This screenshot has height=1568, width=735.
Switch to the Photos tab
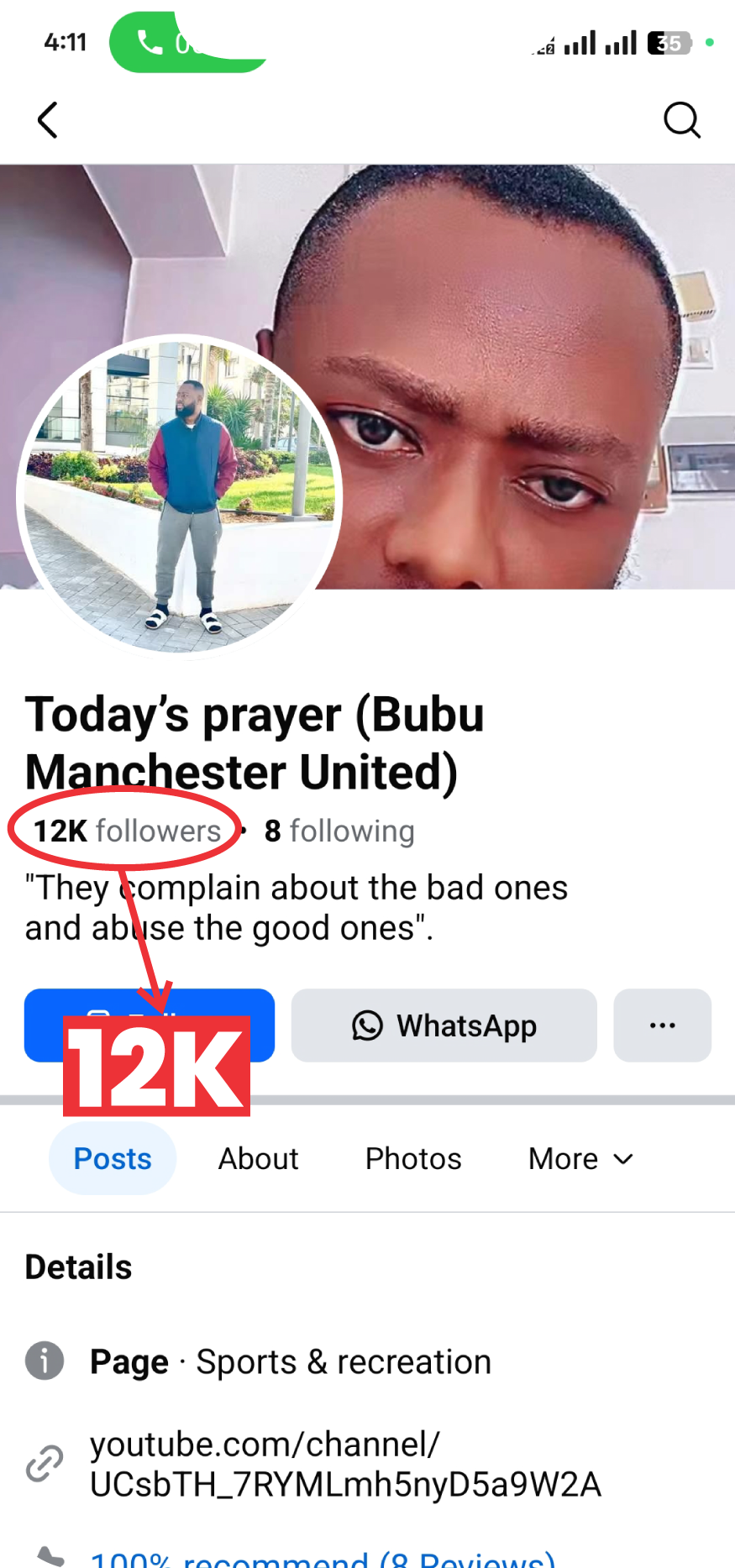tap(413, 1158)
